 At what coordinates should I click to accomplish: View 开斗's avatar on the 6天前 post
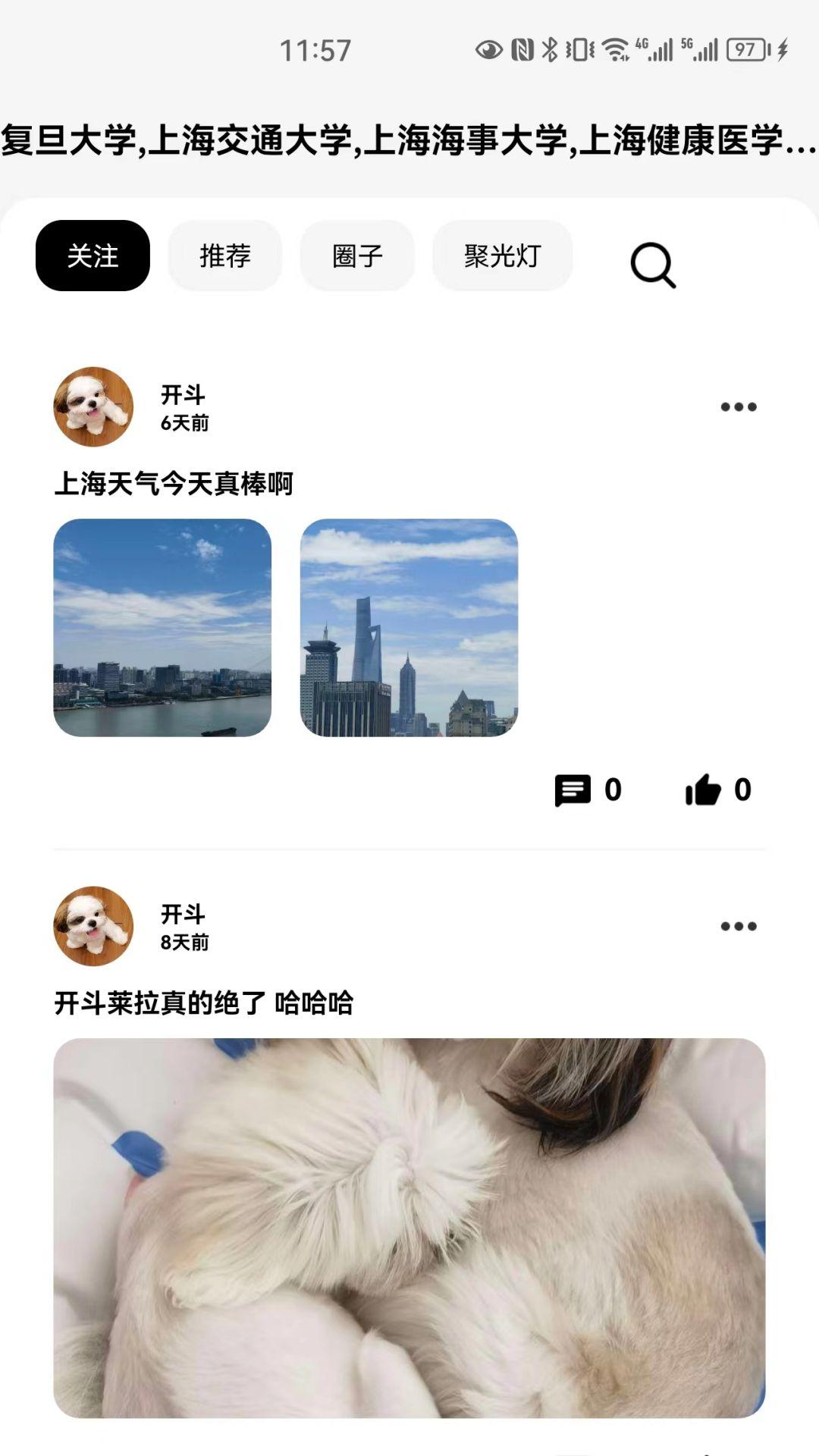(93, 407)
